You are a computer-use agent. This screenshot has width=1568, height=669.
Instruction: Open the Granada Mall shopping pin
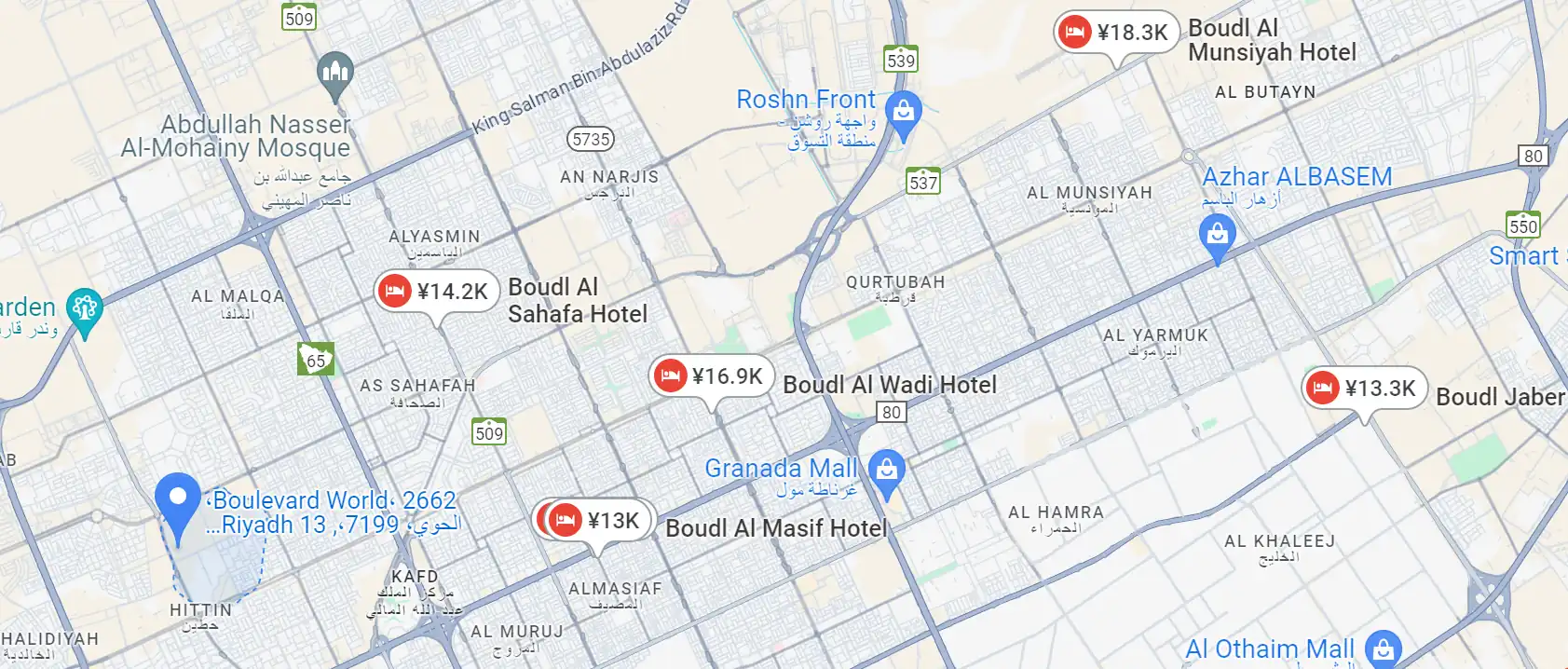coord(886,469)
